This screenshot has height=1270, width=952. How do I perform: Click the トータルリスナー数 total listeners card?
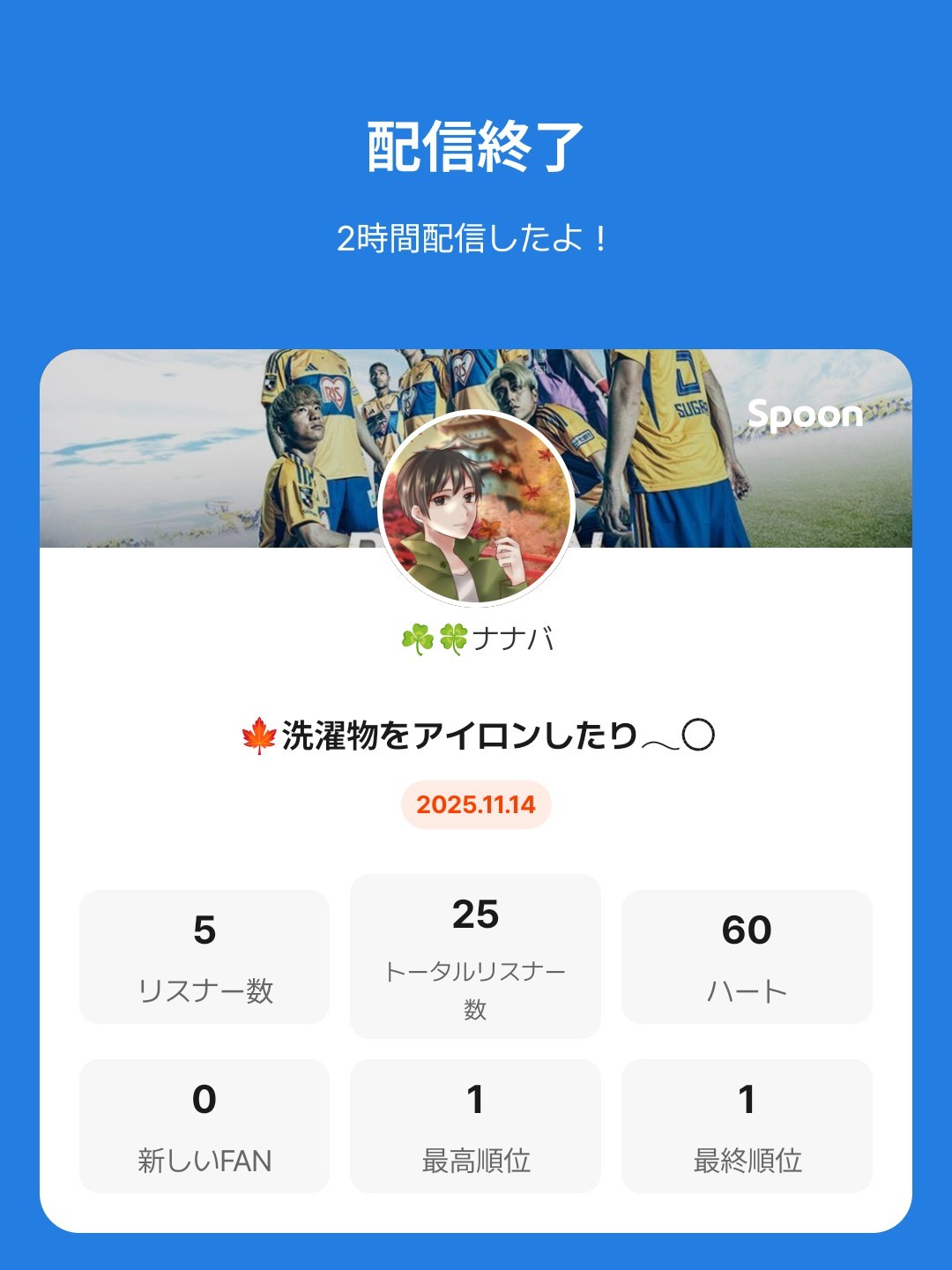pos(476,955)
